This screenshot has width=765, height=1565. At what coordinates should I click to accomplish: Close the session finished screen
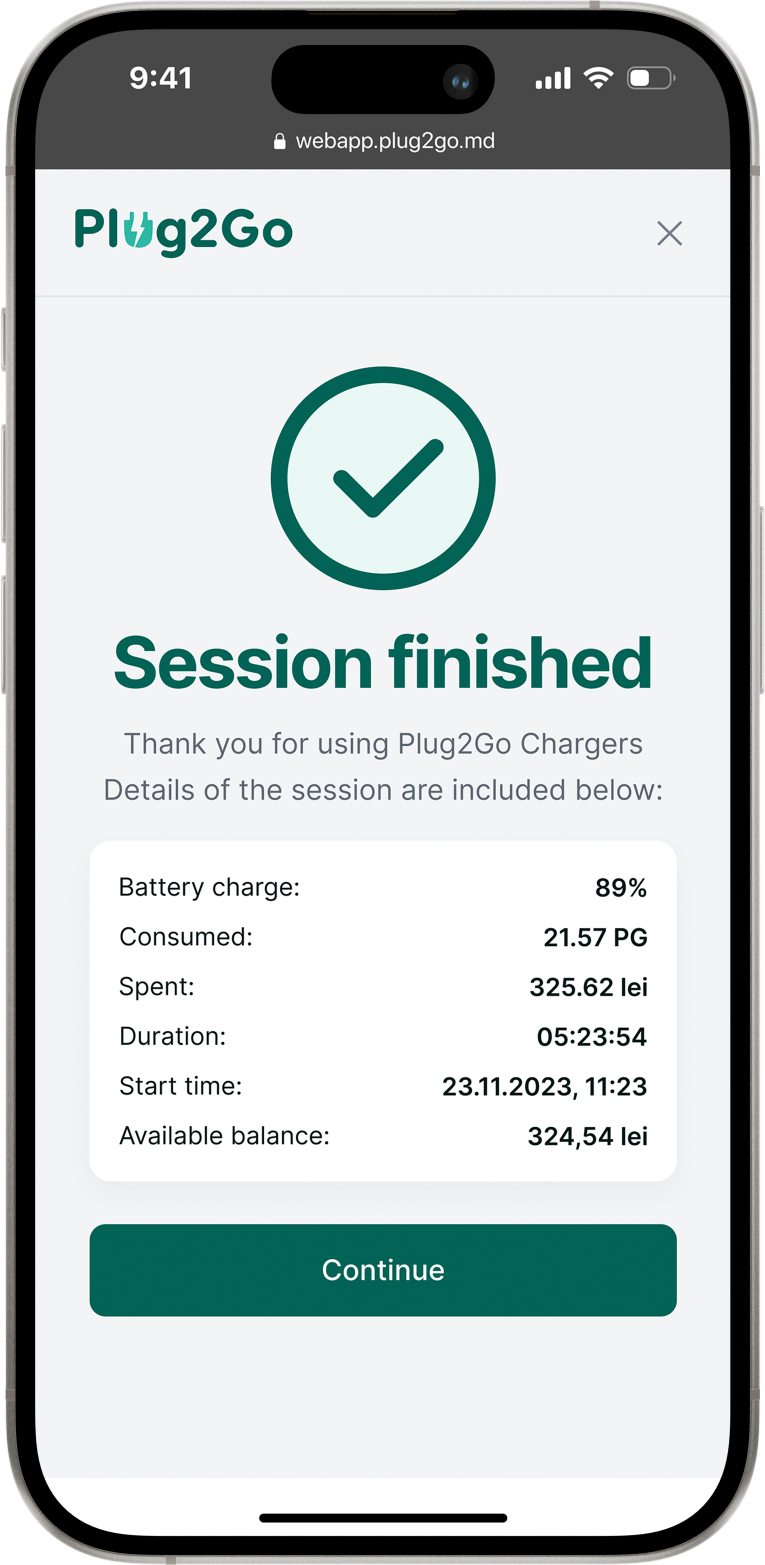point(669,234)
